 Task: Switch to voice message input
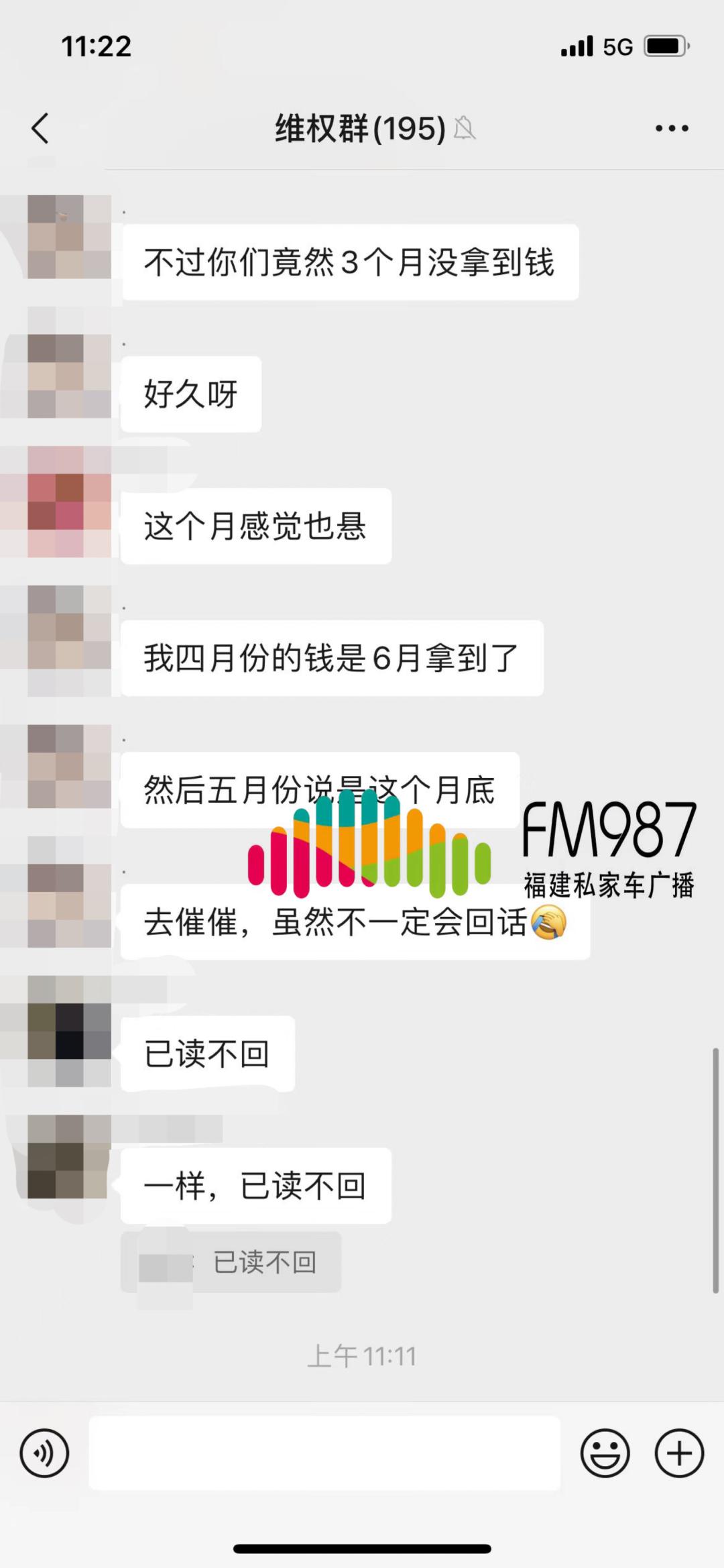click(44, 1453)
